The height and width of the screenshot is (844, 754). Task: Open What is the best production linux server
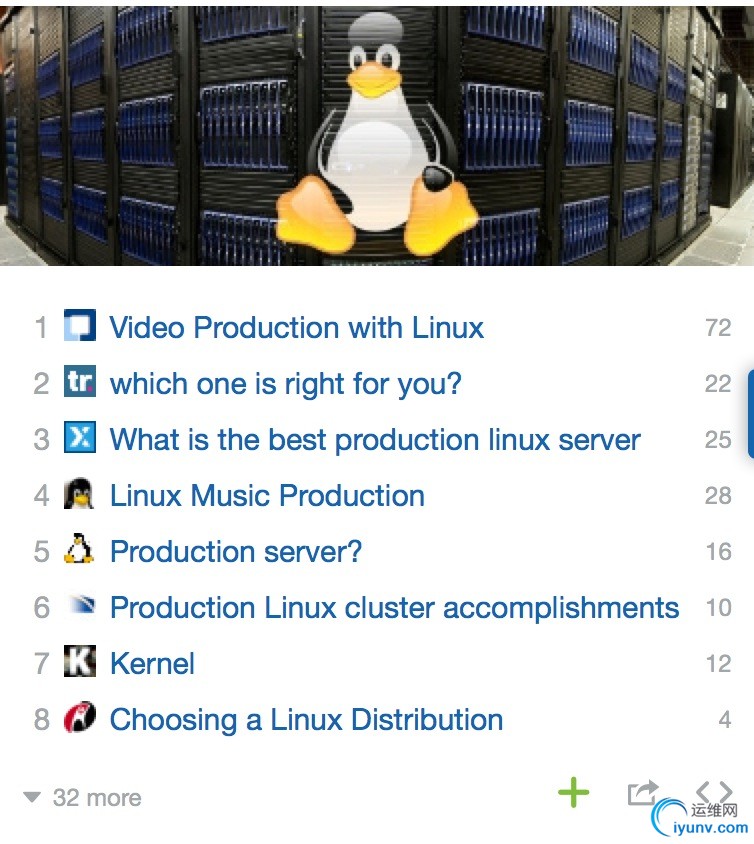tap(375, 440)
